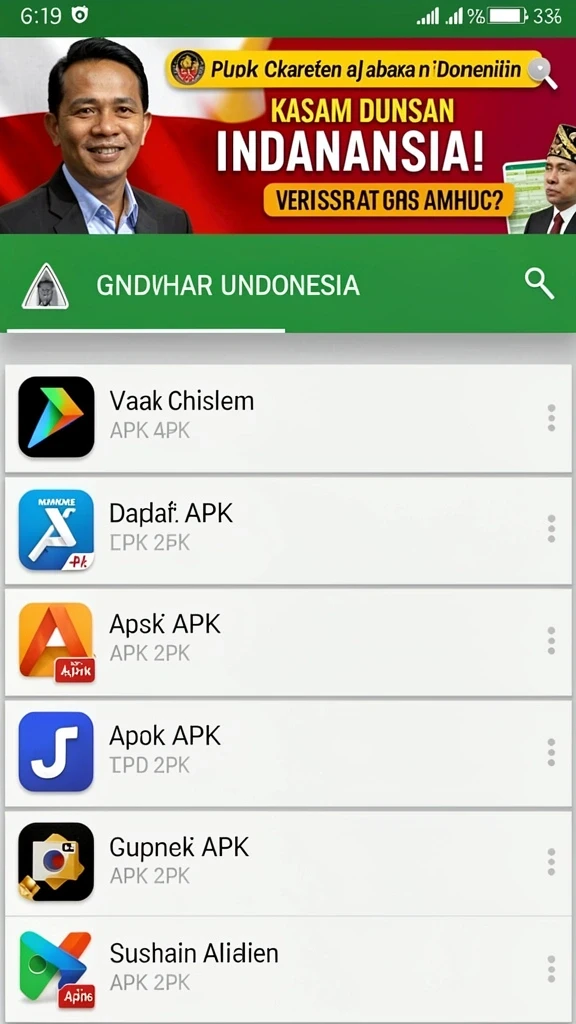576x1024 pixels.
Task: Open the KASAM DUNSAN INDANANSIA banner
Action: pos(288,136)
